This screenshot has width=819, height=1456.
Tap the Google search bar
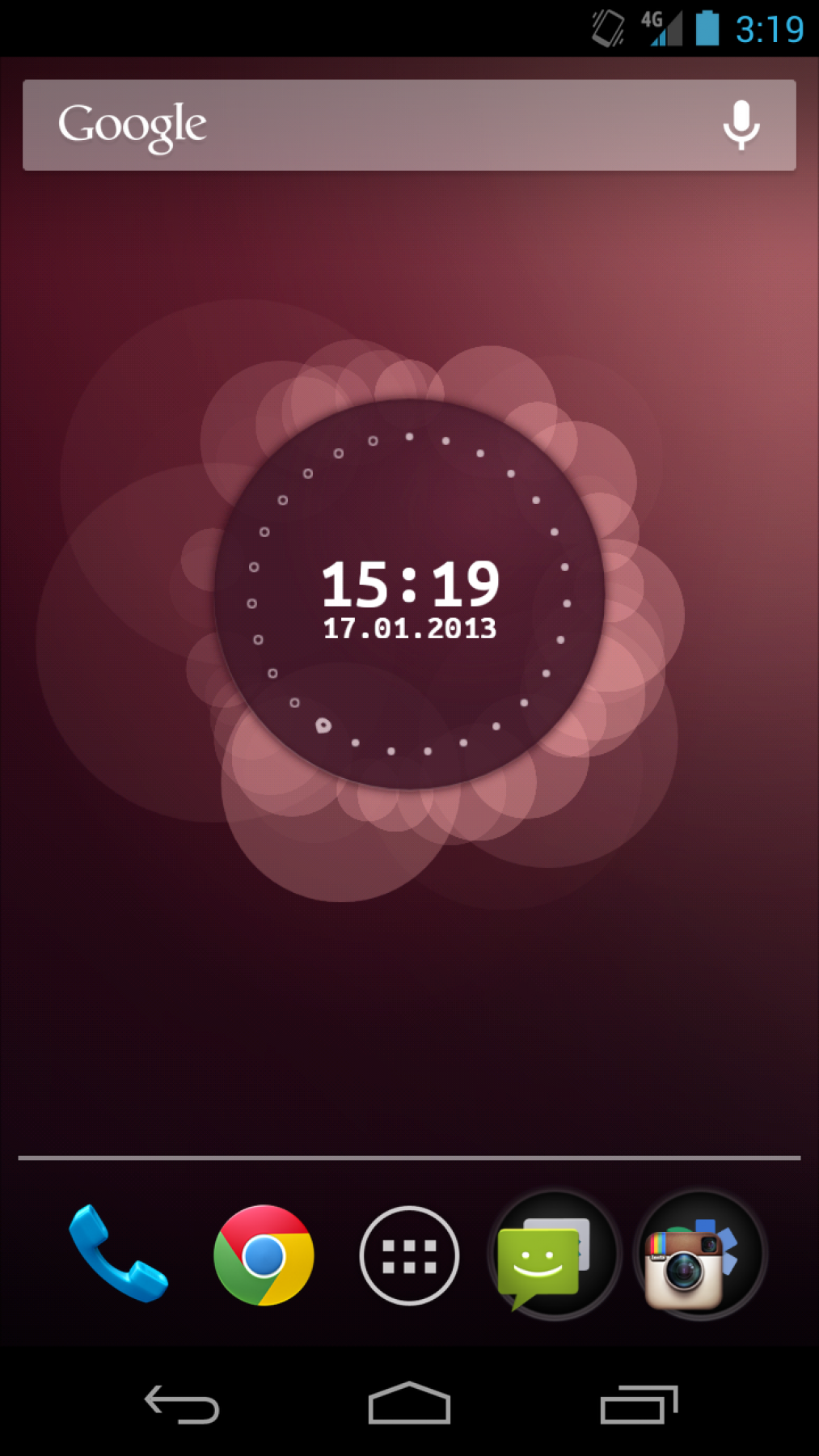coord(364,125)
